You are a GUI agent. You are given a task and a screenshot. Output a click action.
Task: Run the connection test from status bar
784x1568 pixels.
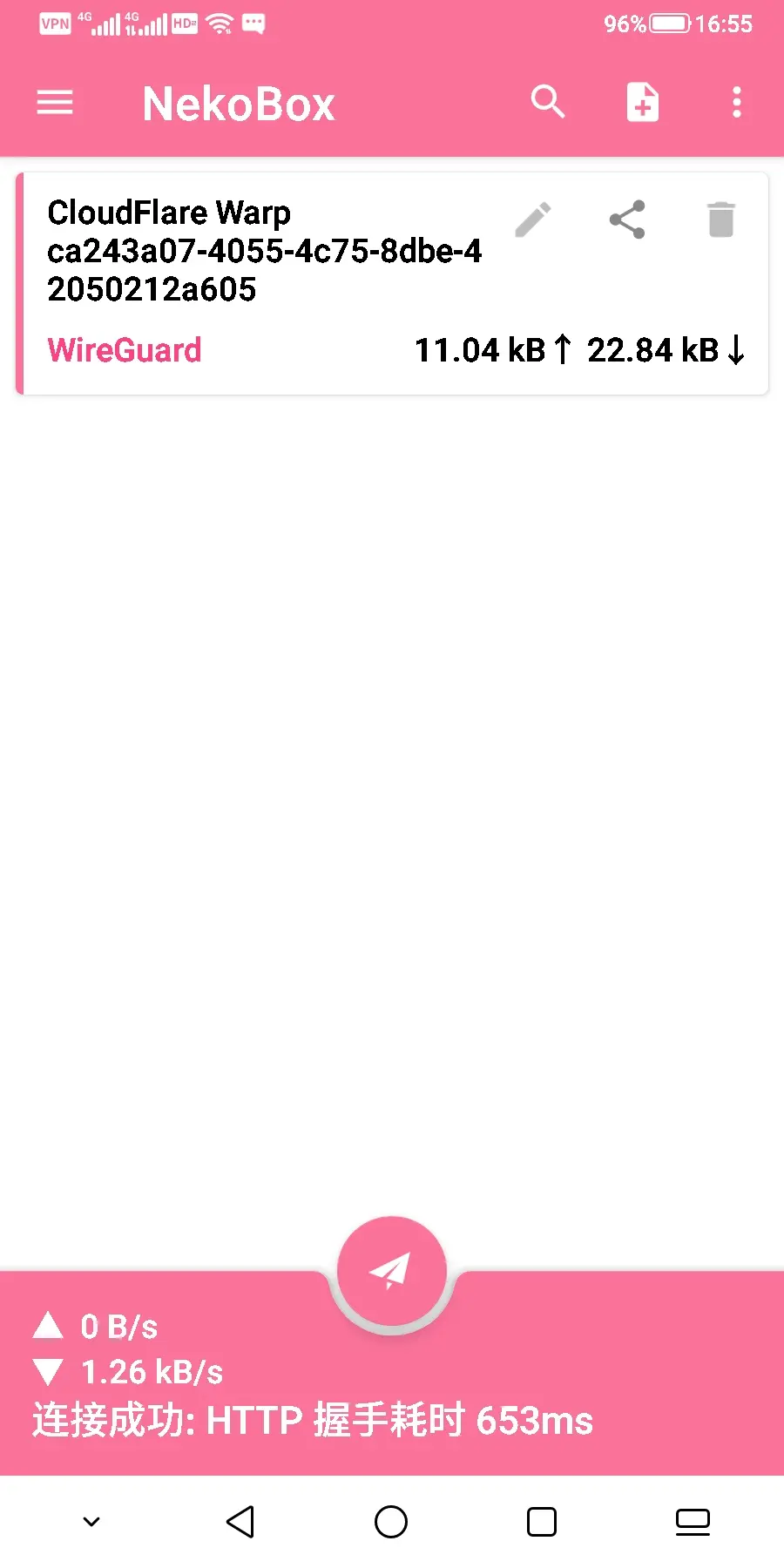click(314, 1420)
